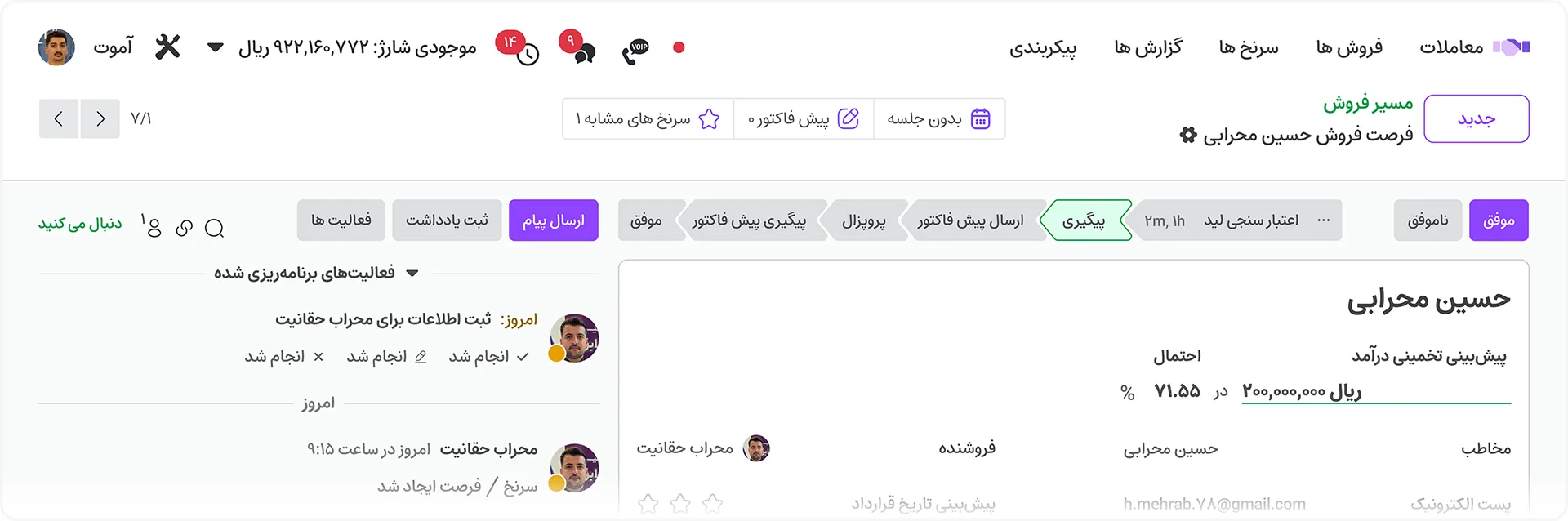The height and width of the screenshot is (521, 1568).
Task: Open the opportunity settings gear
Action: 1188,135
